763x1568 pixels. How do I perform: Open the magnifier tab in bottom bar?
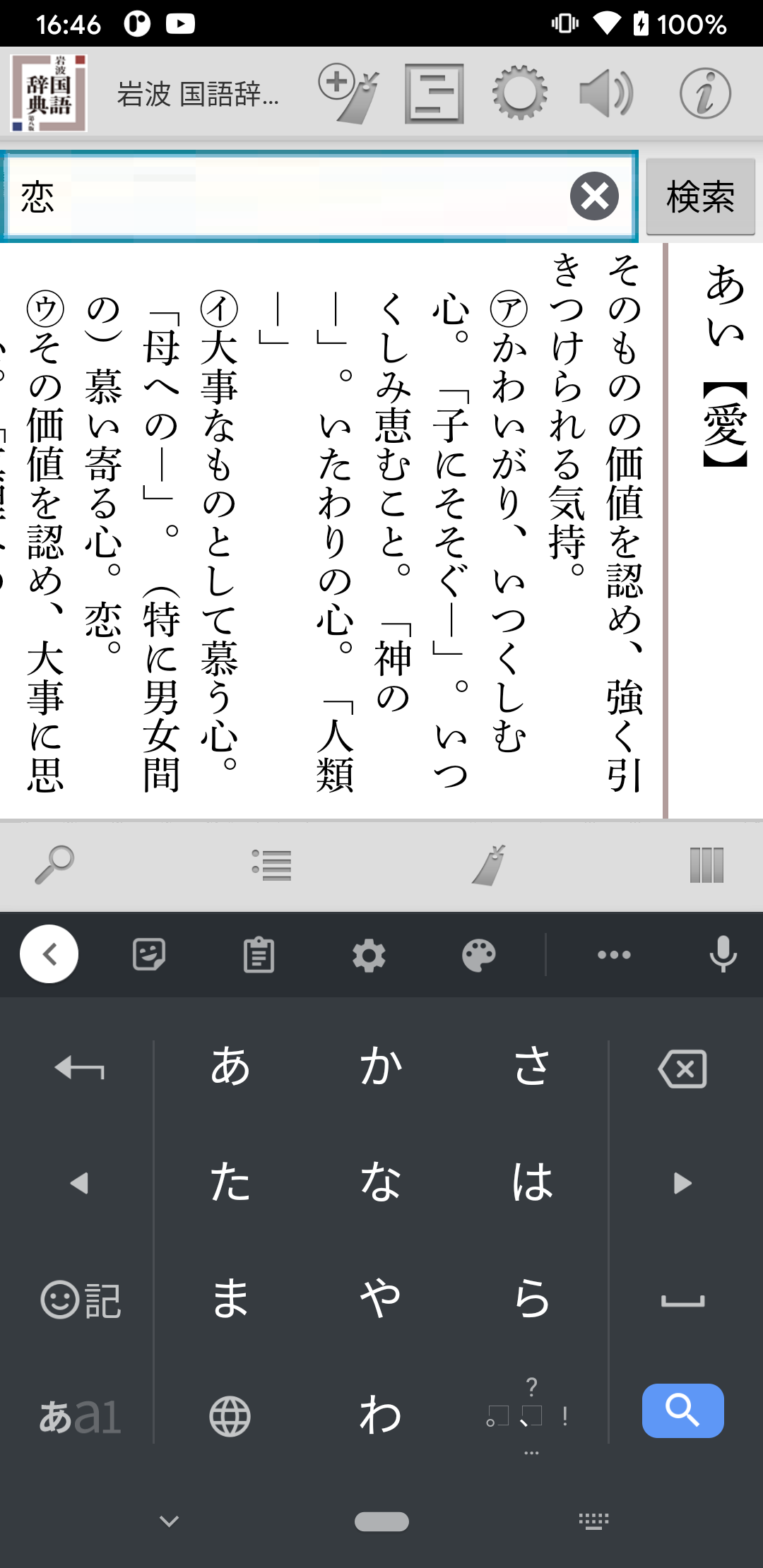(54, 865)
